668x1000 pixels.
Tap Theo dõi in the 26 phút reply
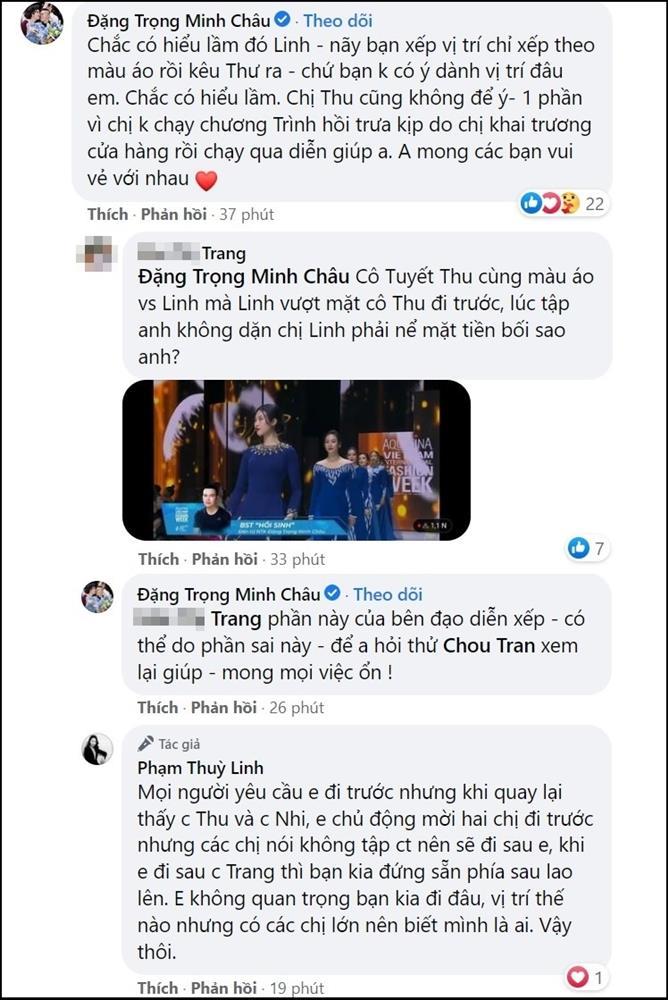(387, 594)
